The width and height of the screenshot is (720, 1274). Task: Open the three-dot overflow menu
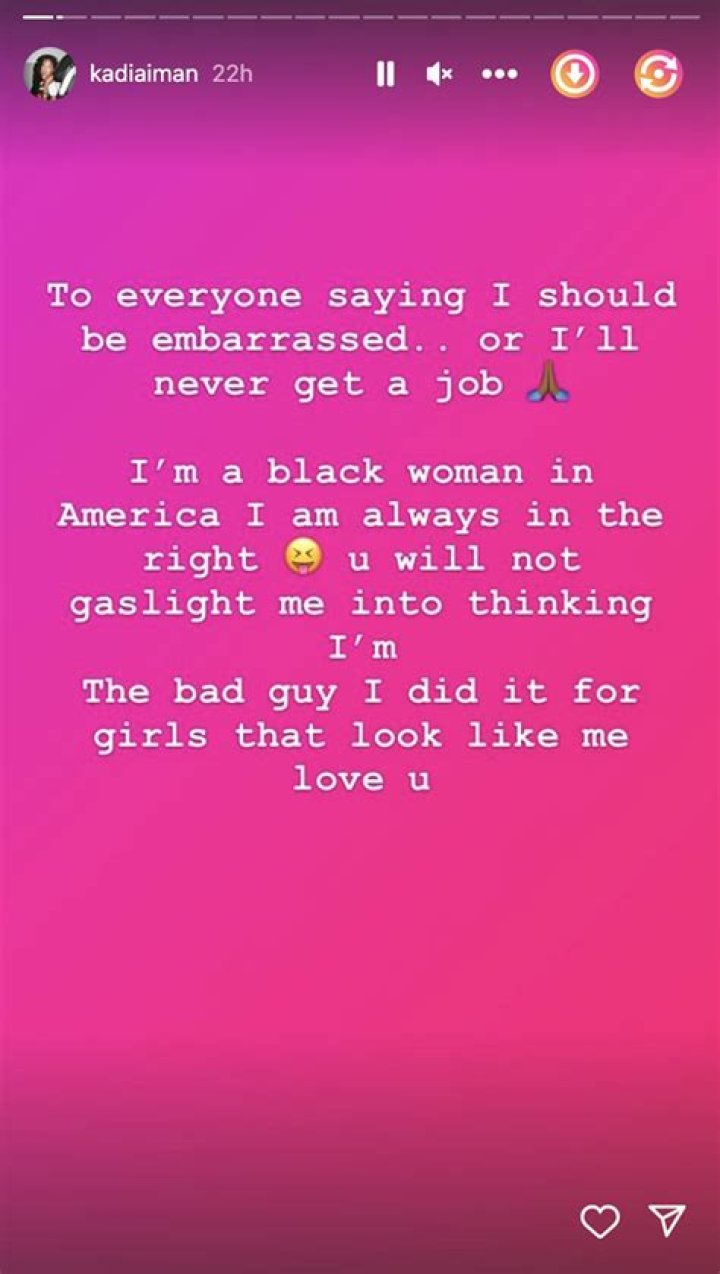499,74
